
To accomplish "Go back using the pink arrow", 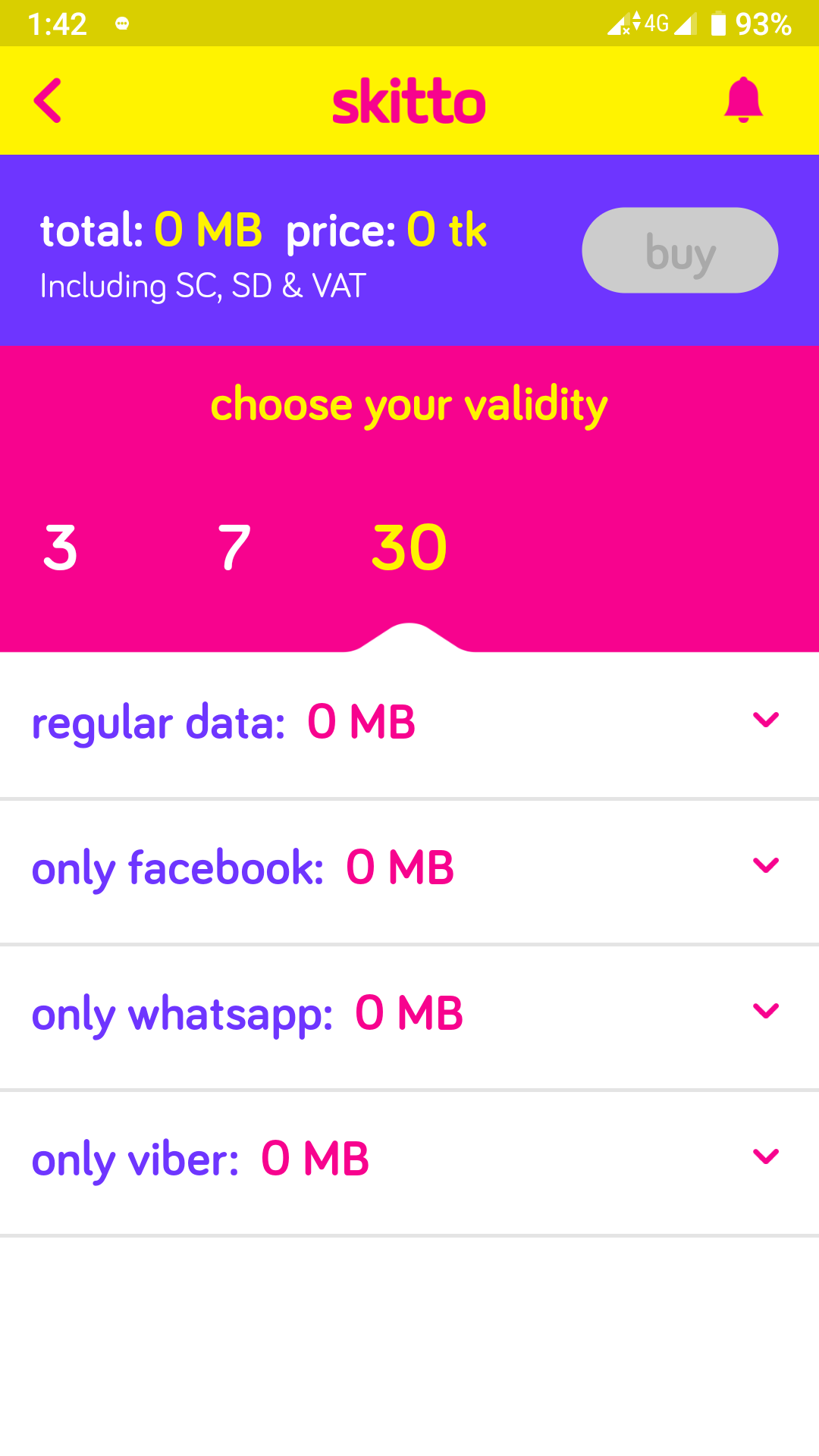I will point(47,101).
